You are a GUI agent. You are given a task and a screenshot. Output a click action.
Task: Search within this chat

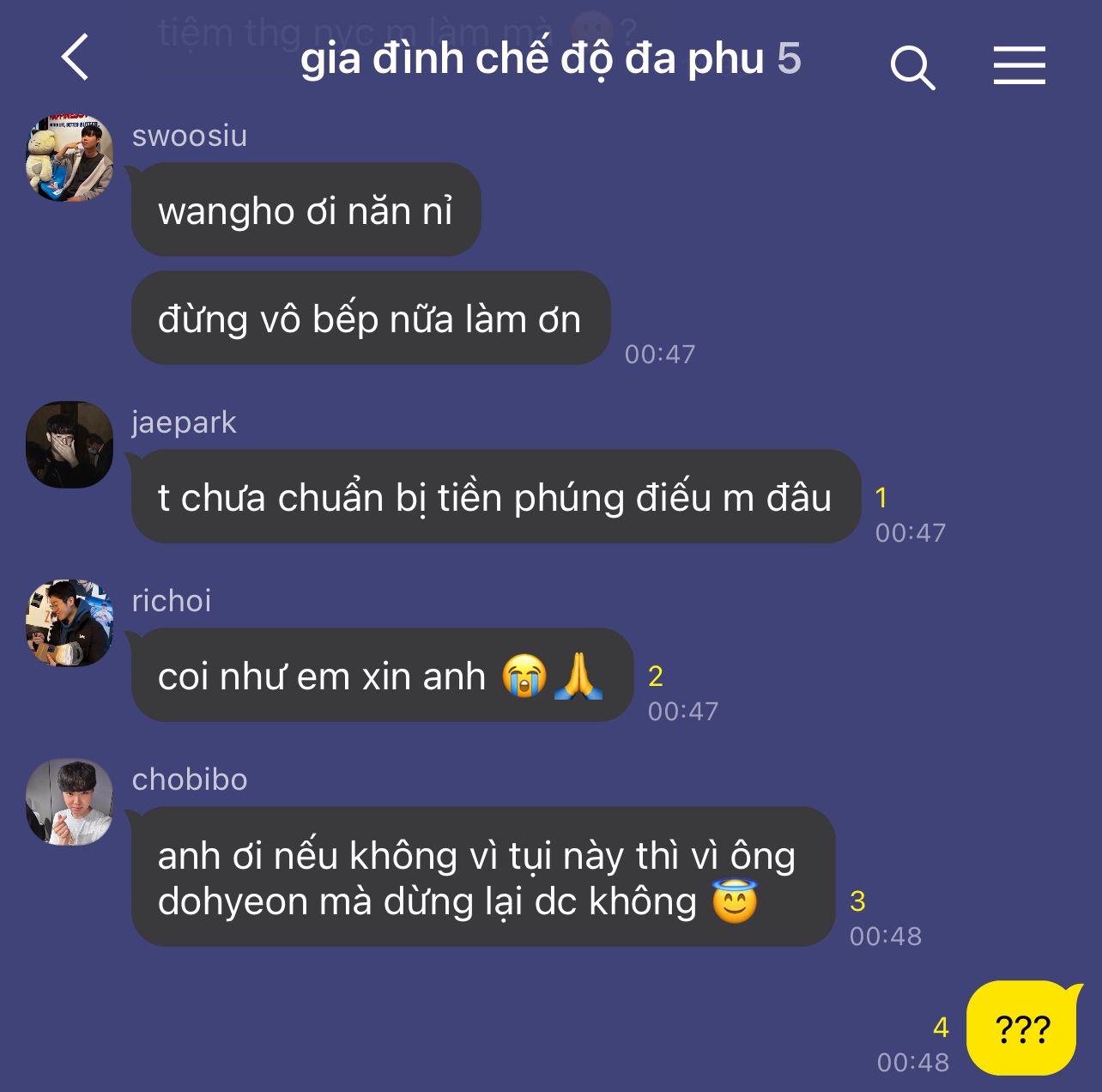[912, 68]
